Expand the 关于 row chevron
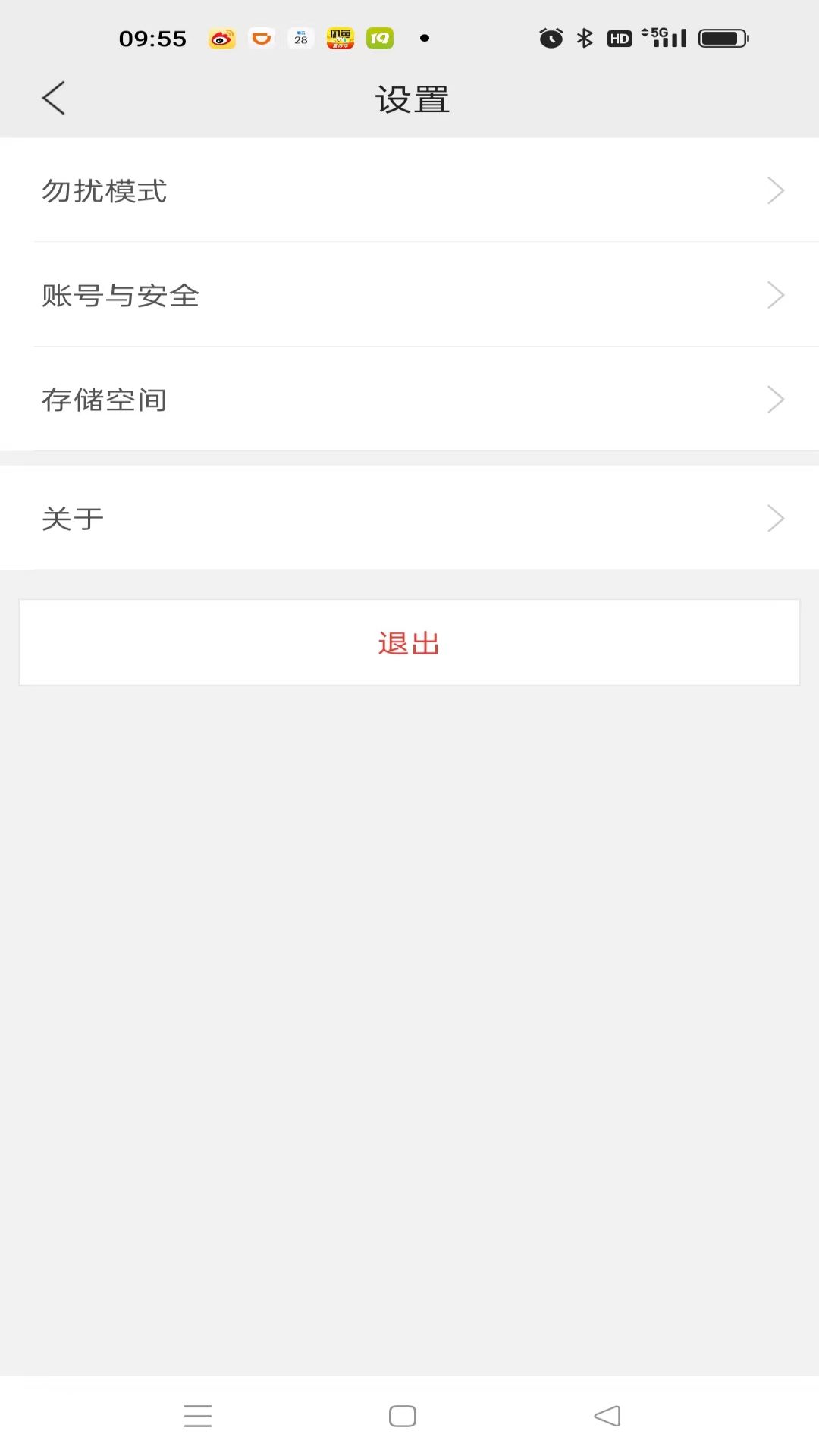The height and width of the screenshot is (1456, 819). click(x=775, y=518)
